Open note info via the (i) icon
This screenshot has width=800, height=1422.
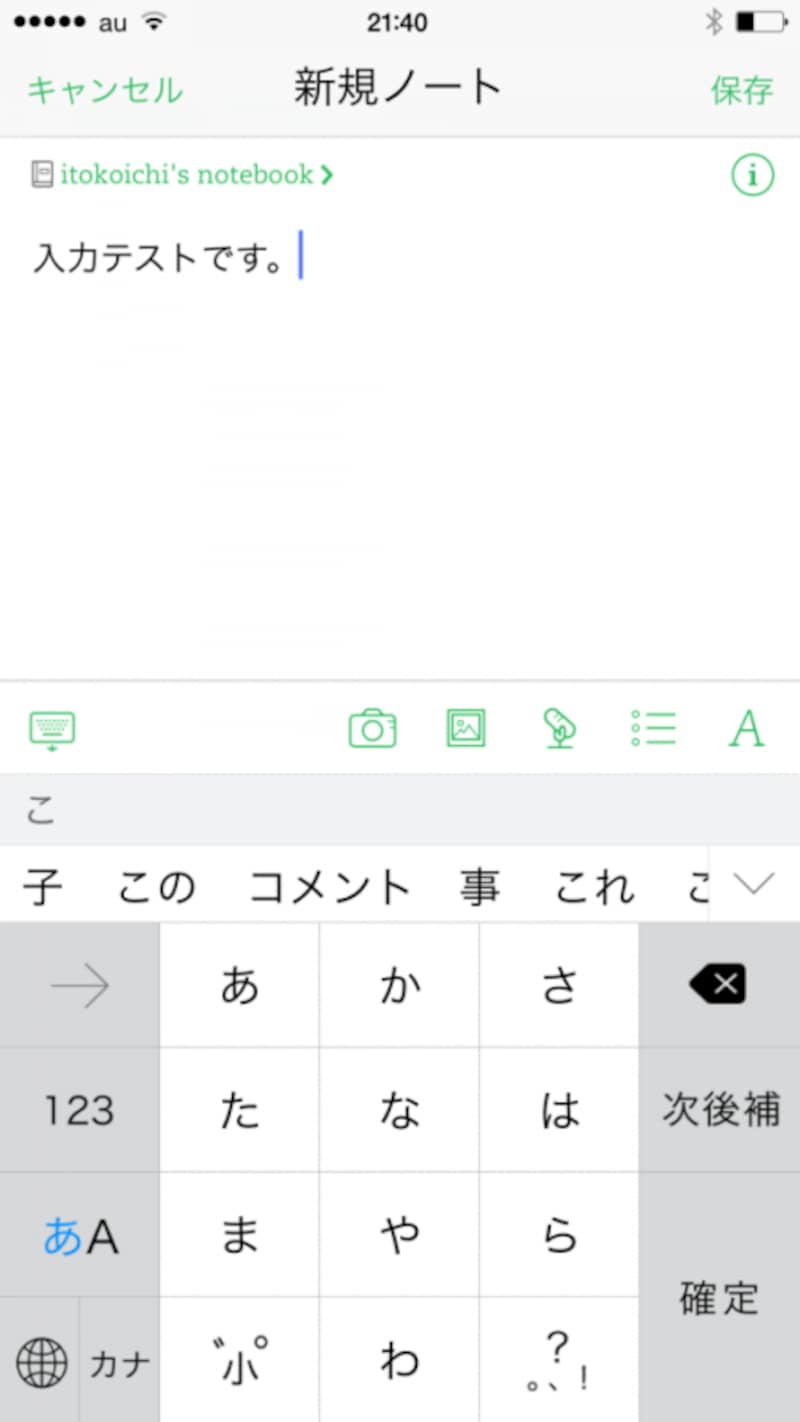(751, 174)
